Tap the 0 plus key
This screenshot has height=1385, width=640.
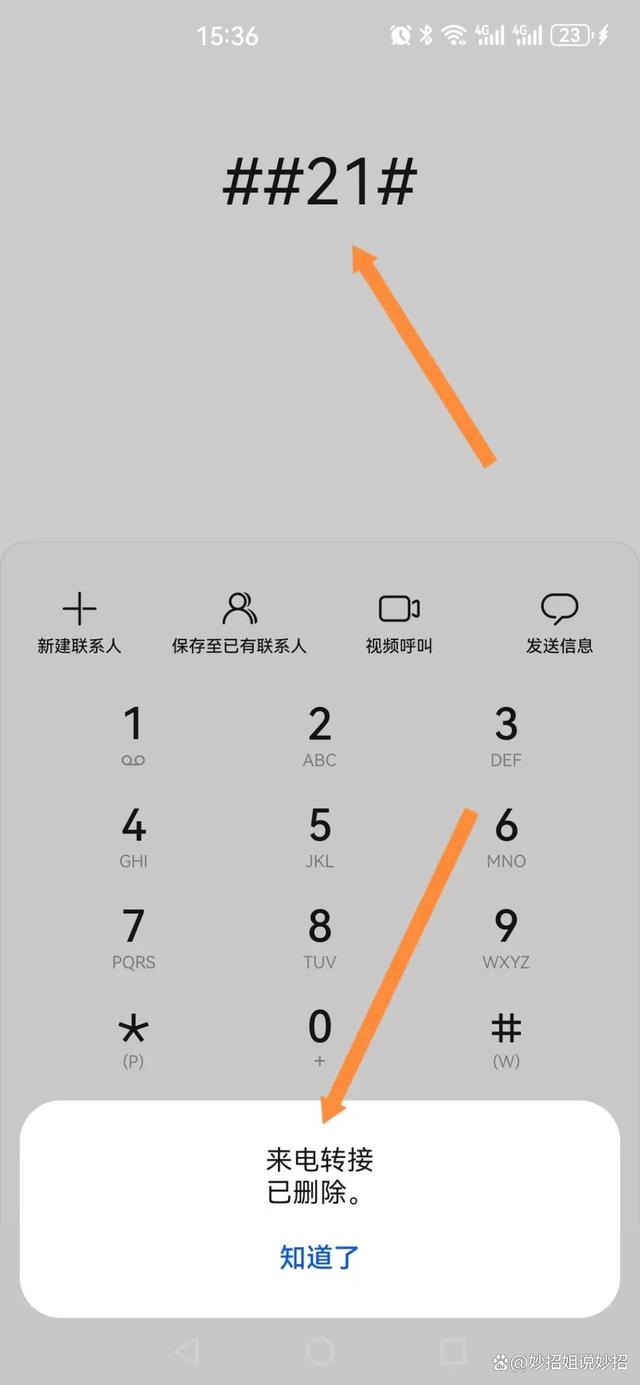tap(319, 1038)
